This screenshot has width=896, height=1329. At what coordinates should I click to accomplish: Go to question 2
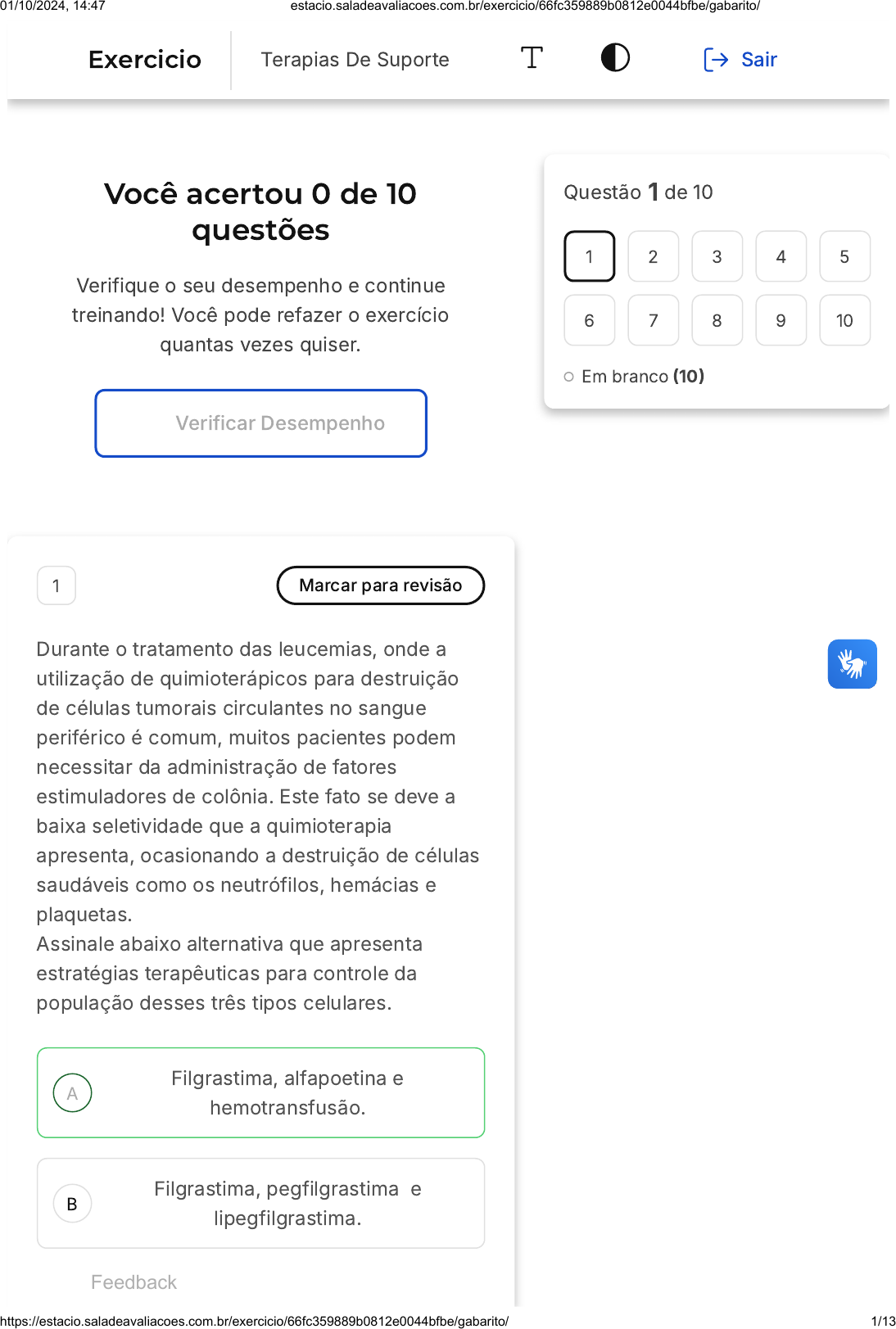tap(653, 256)
